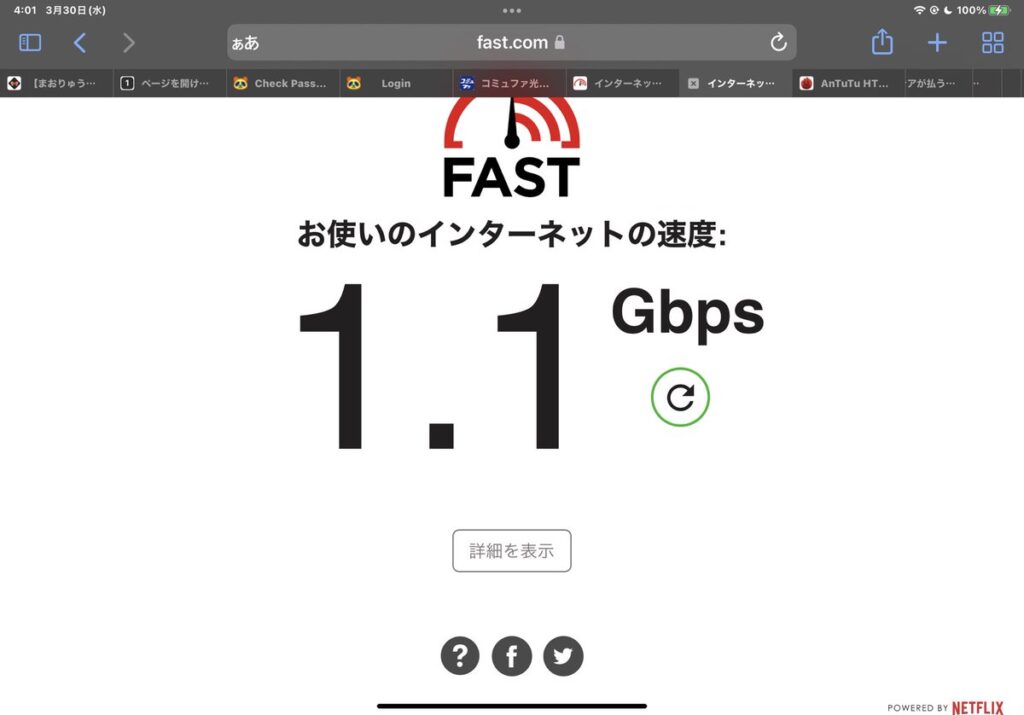Switch to the AnTuTu HT tab

tap(849, 84)
